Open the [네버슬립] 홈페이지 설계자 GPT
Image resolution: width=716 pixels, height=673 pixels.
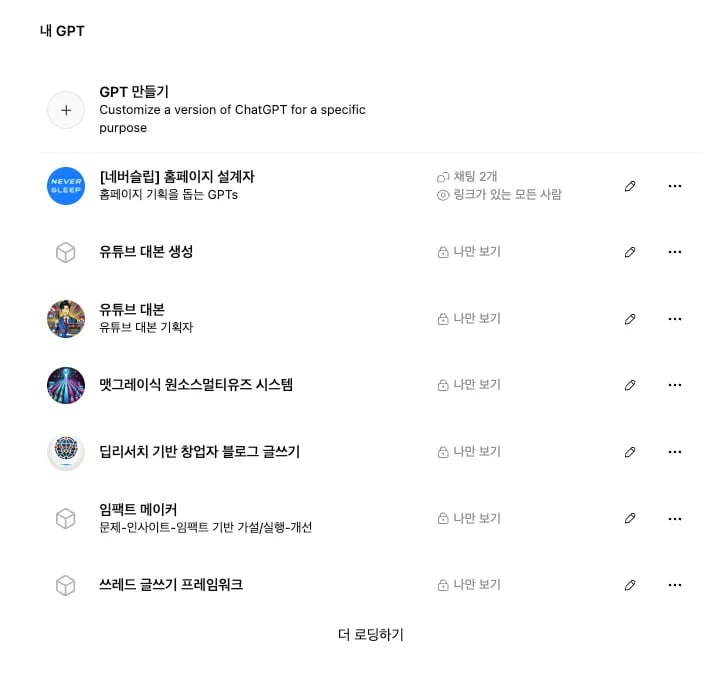tap(177, 177)
